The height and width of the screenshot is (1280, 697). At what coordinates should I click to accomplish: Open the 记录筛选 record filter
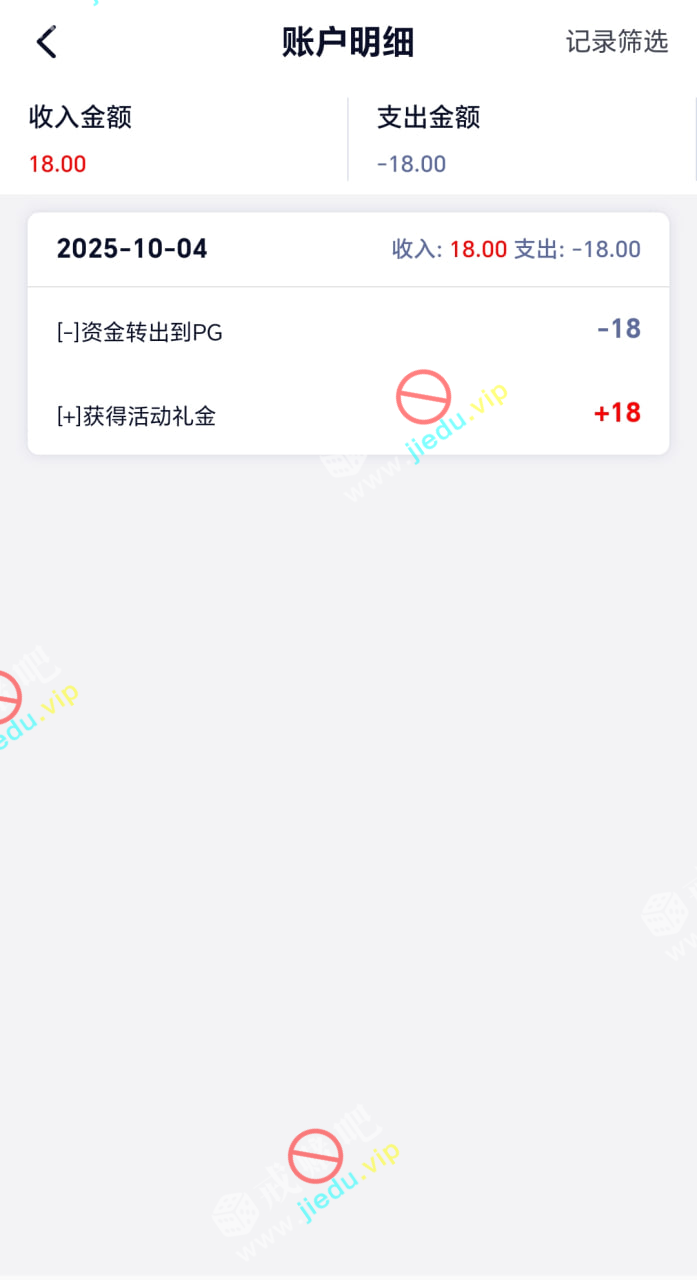616,42
